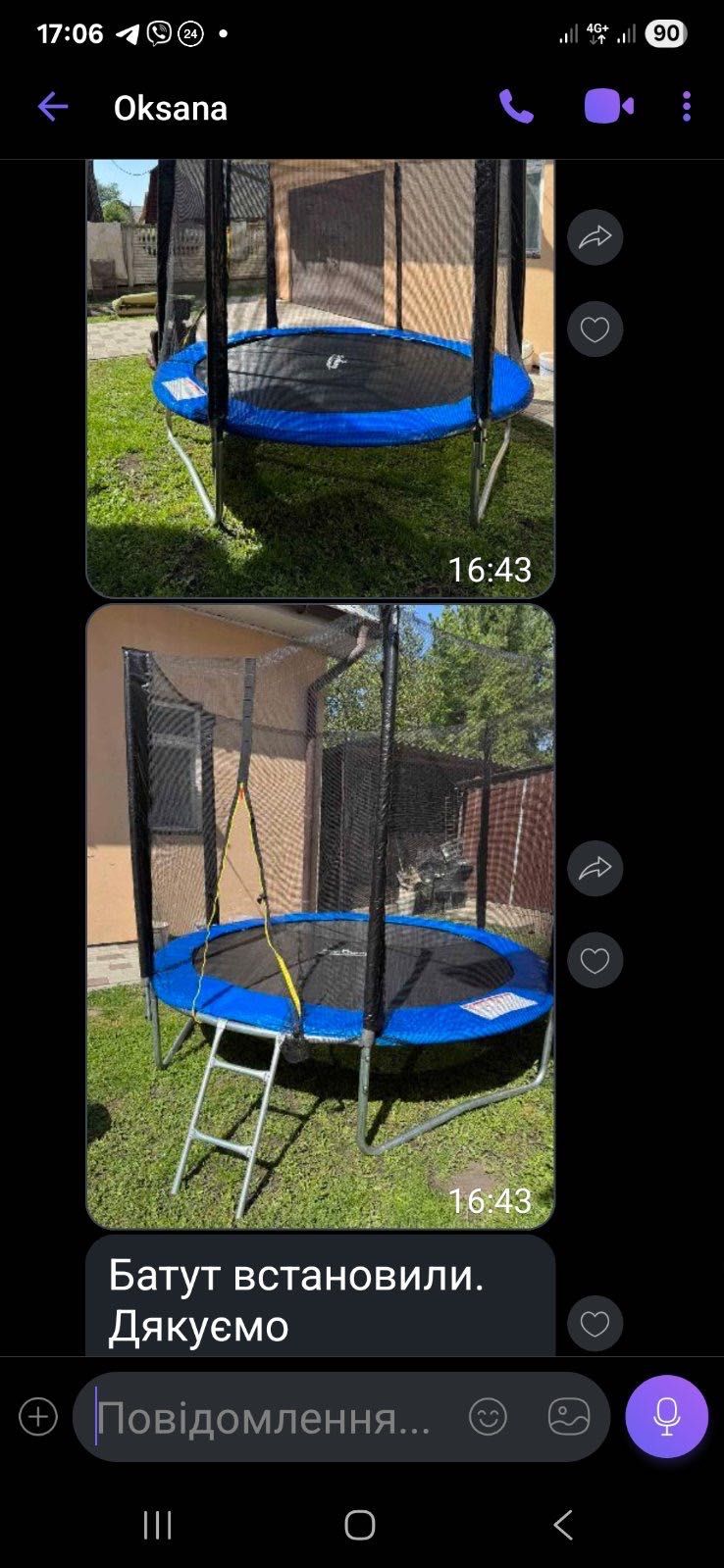Open the gallery picker in the message field
724x1568 pixels.
[x=569, y=1417]
